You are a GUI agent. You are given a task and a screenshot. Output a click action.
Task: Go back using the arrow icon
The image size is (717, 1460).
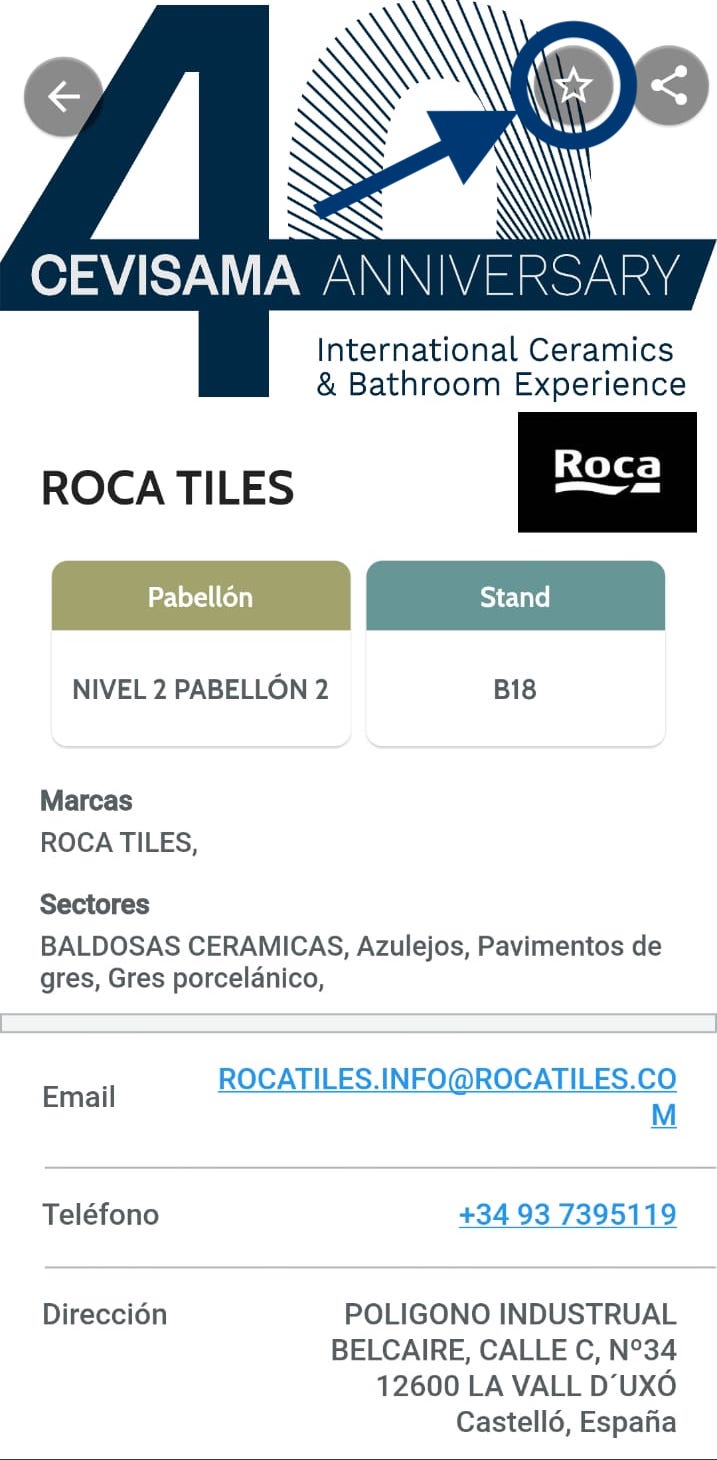click(63, 97)
